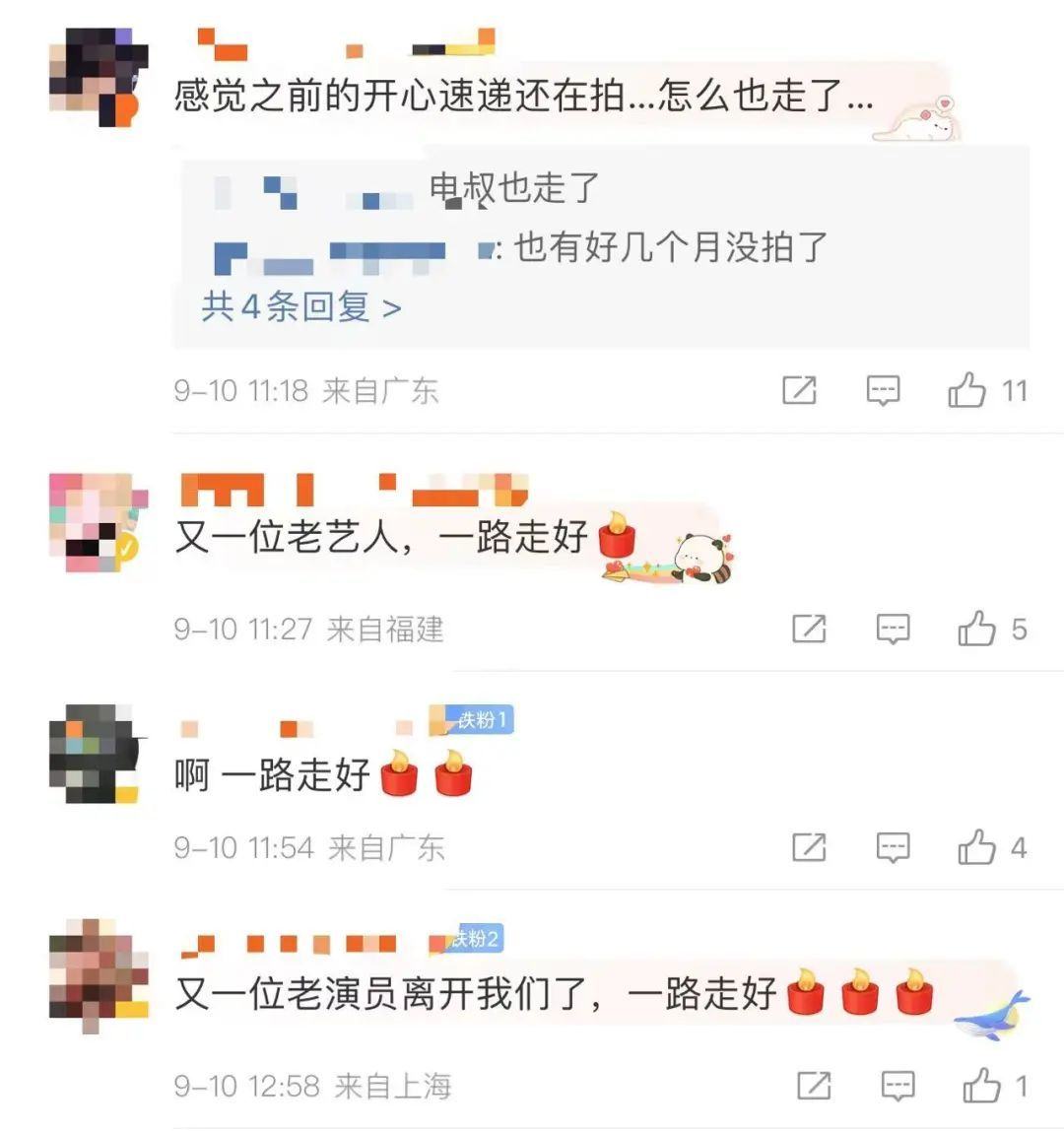This screenshot has width=1064, height=1131.
Task: Like the comment 又一位老艺人，一路走好
Action: (x=976, y=629)
